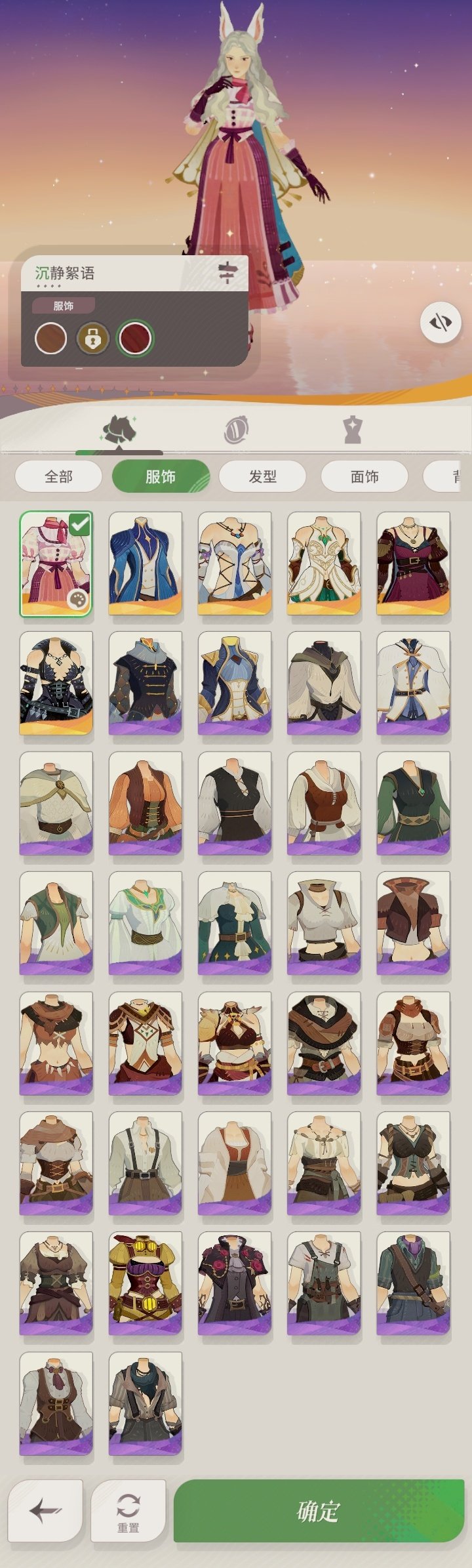472x1568 pixels.
Task: Switch to the 全部 filter chip
Action: tap(58, 476)
